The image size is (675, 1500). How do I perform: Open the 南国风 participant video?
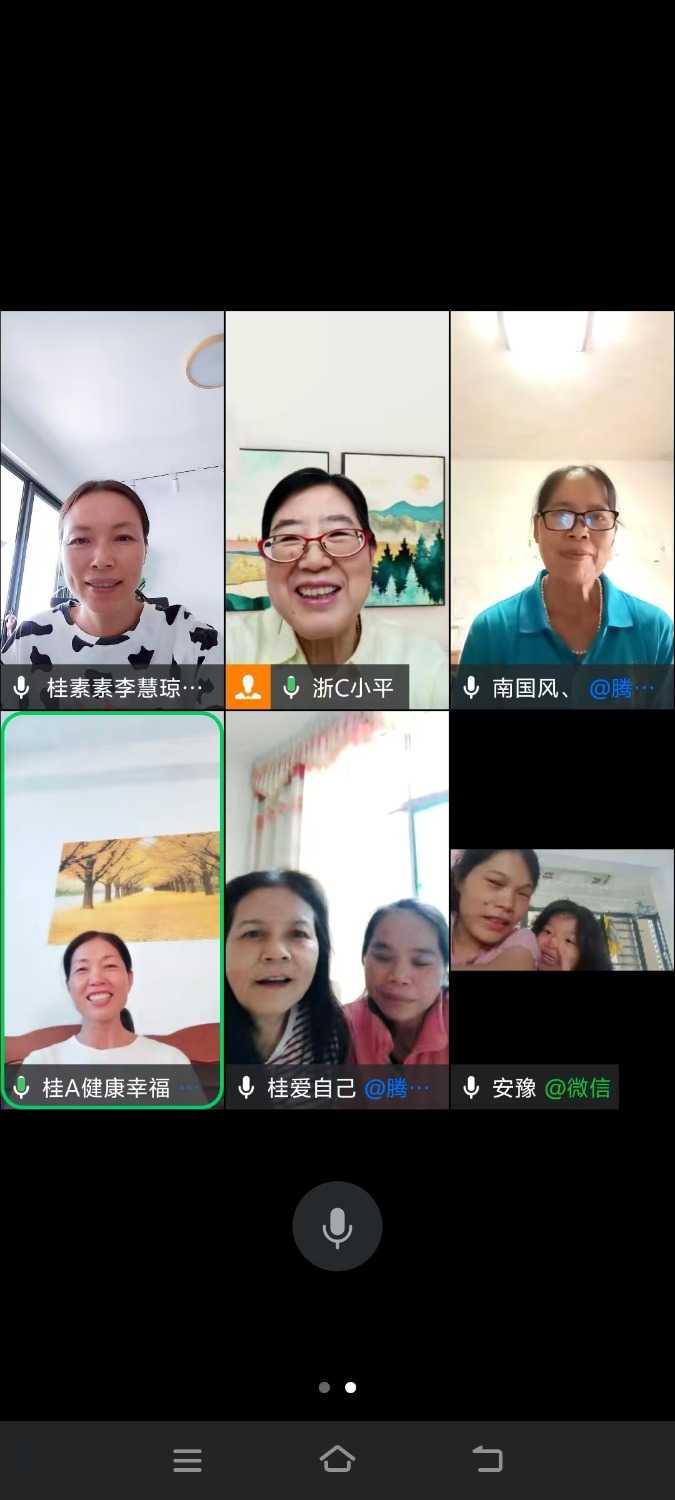[x=562, y=510]
